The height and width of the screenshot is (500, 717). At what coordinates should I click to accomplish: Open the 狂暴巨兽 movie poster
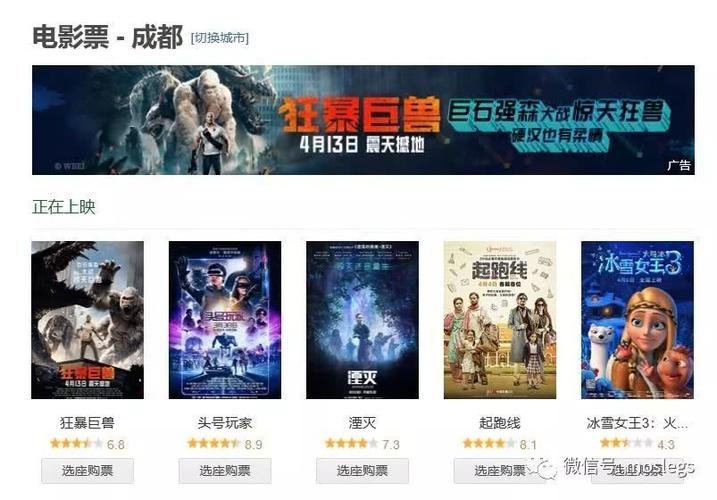coord(87,320)
